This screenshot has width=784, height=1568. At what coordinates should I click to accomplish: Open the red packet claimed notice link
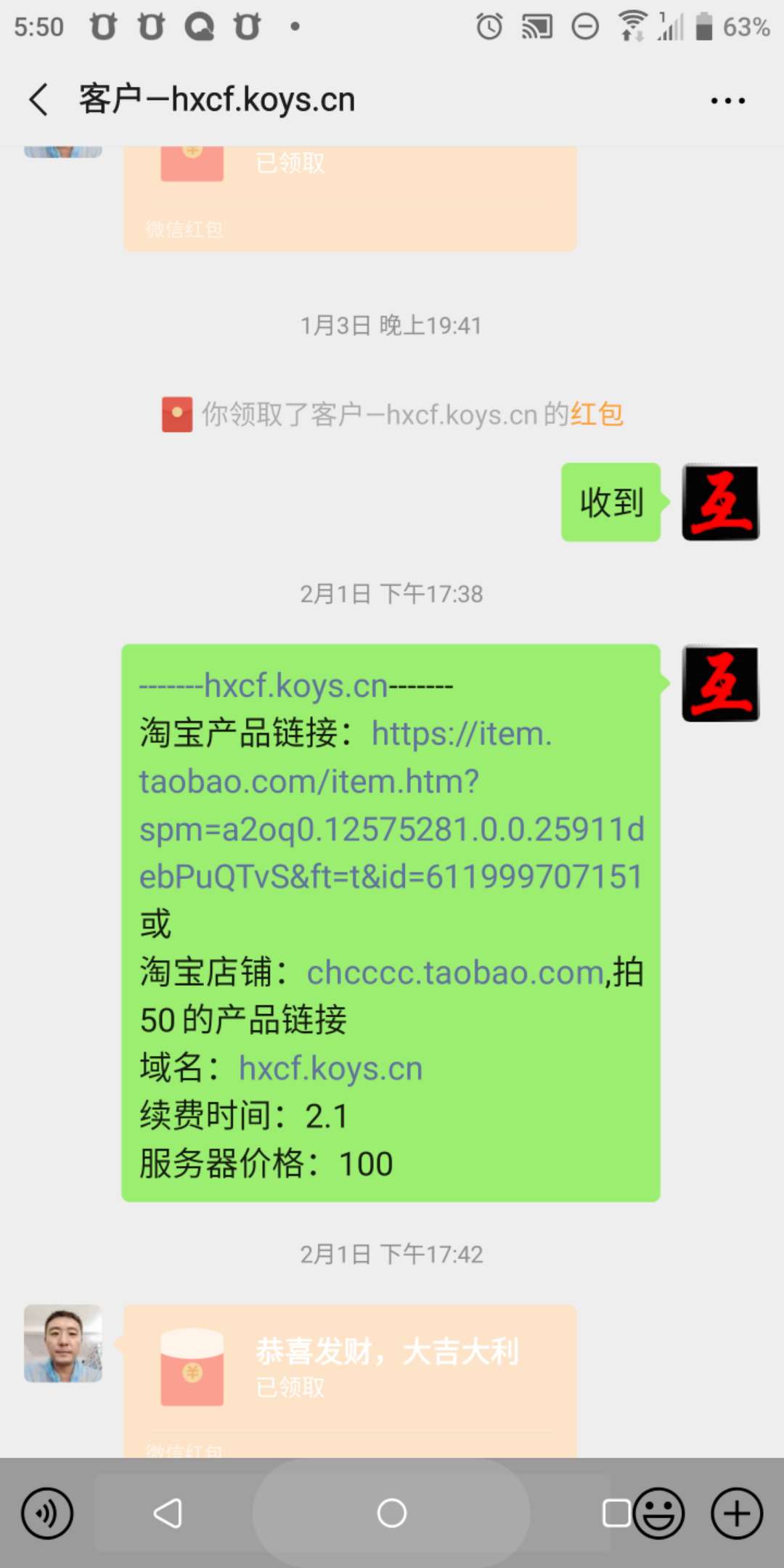[x=597, y=415]
